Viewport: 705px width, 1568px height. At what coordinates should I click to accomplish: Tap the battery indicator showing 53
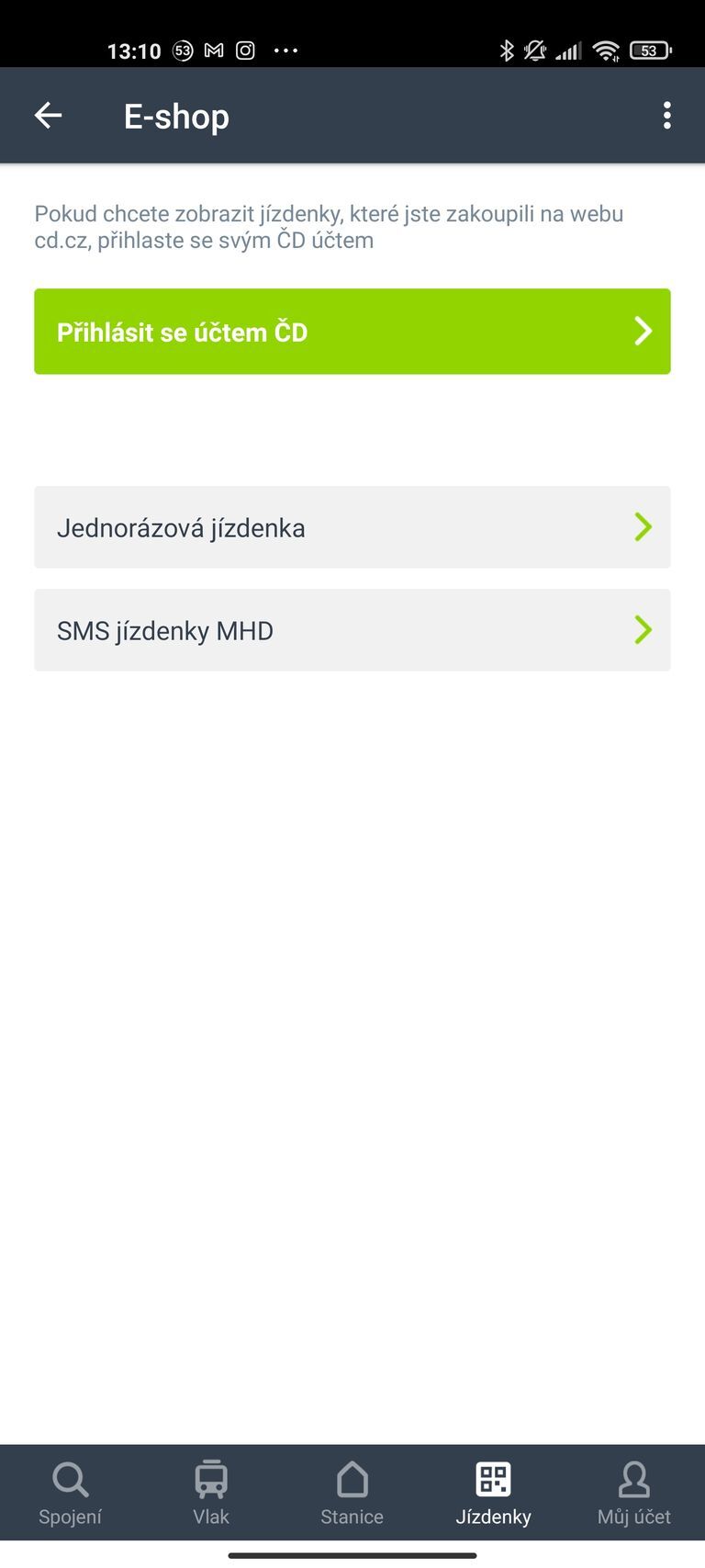click(649, 50)
